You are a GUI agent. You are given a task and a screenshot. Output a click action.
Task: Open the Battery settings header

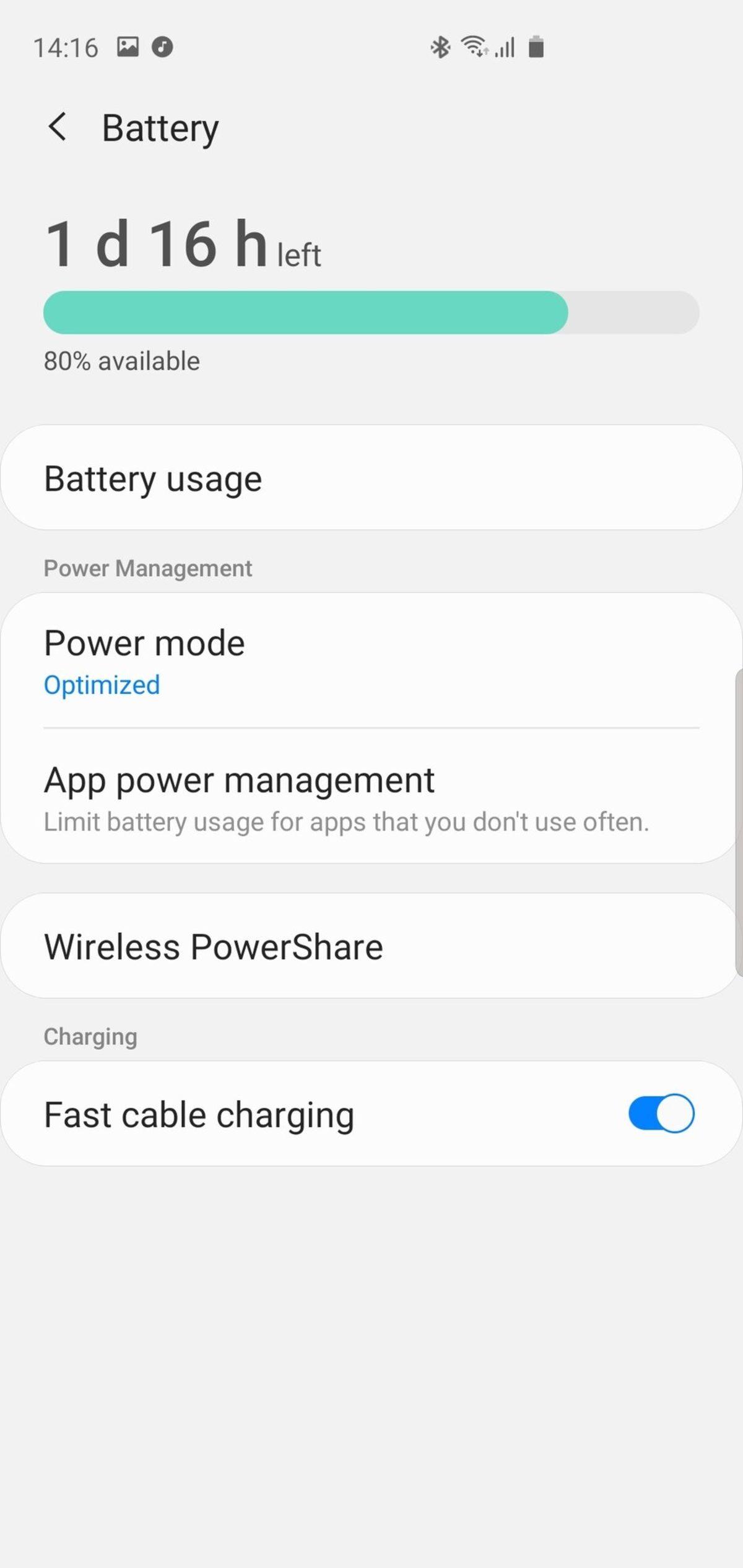click(160, 126)
